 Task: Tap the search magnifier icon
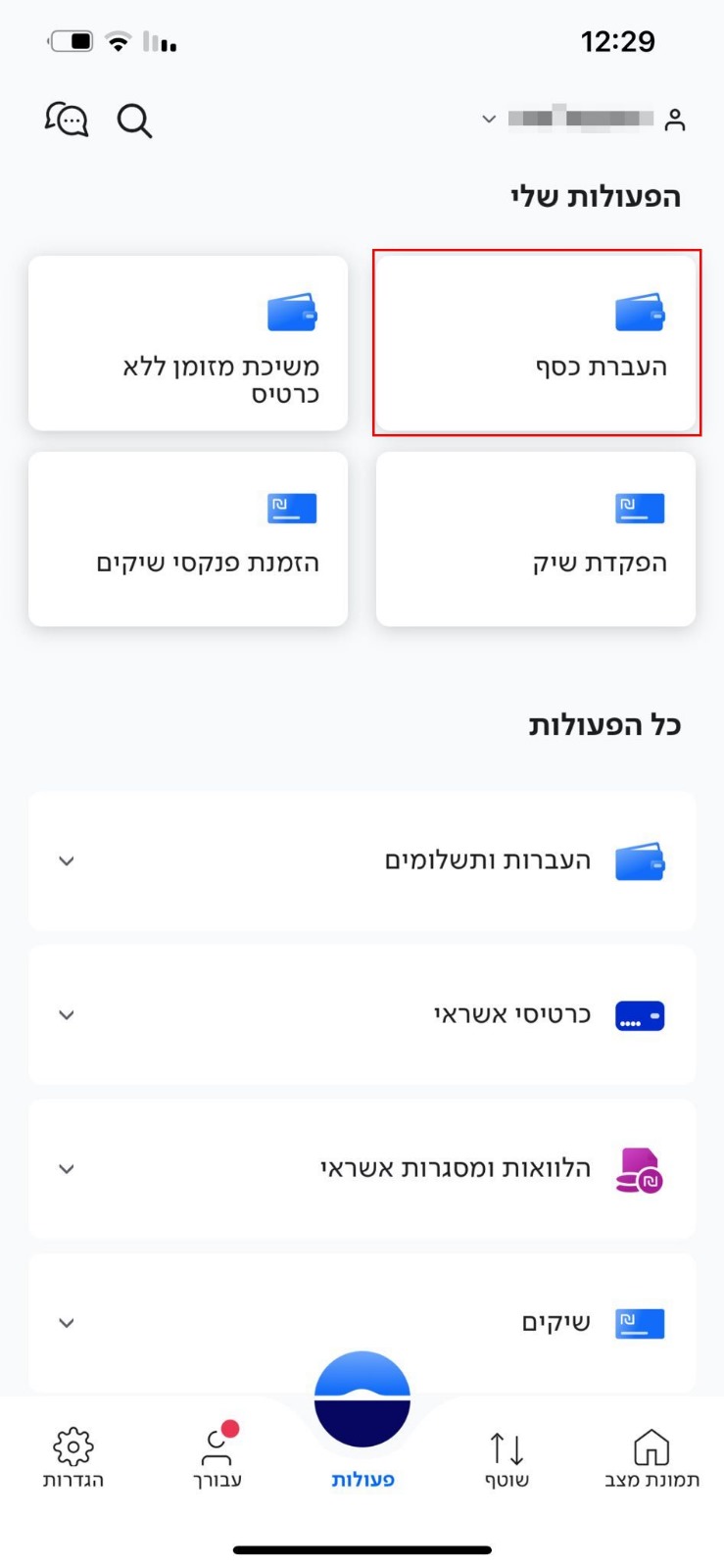(x=134, y=121)
